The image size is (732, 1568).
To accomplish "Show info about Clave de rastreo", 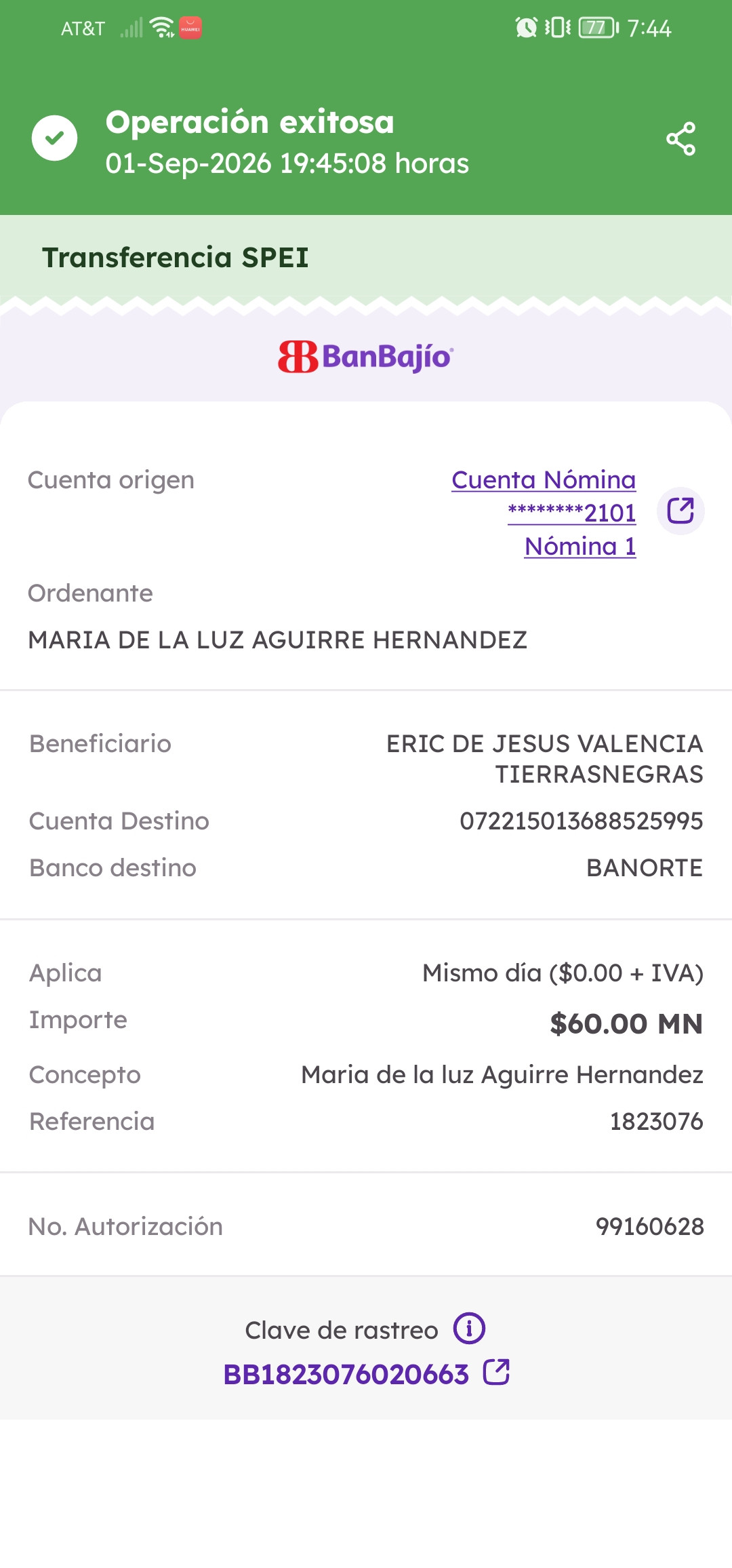I will point(469,1328).
